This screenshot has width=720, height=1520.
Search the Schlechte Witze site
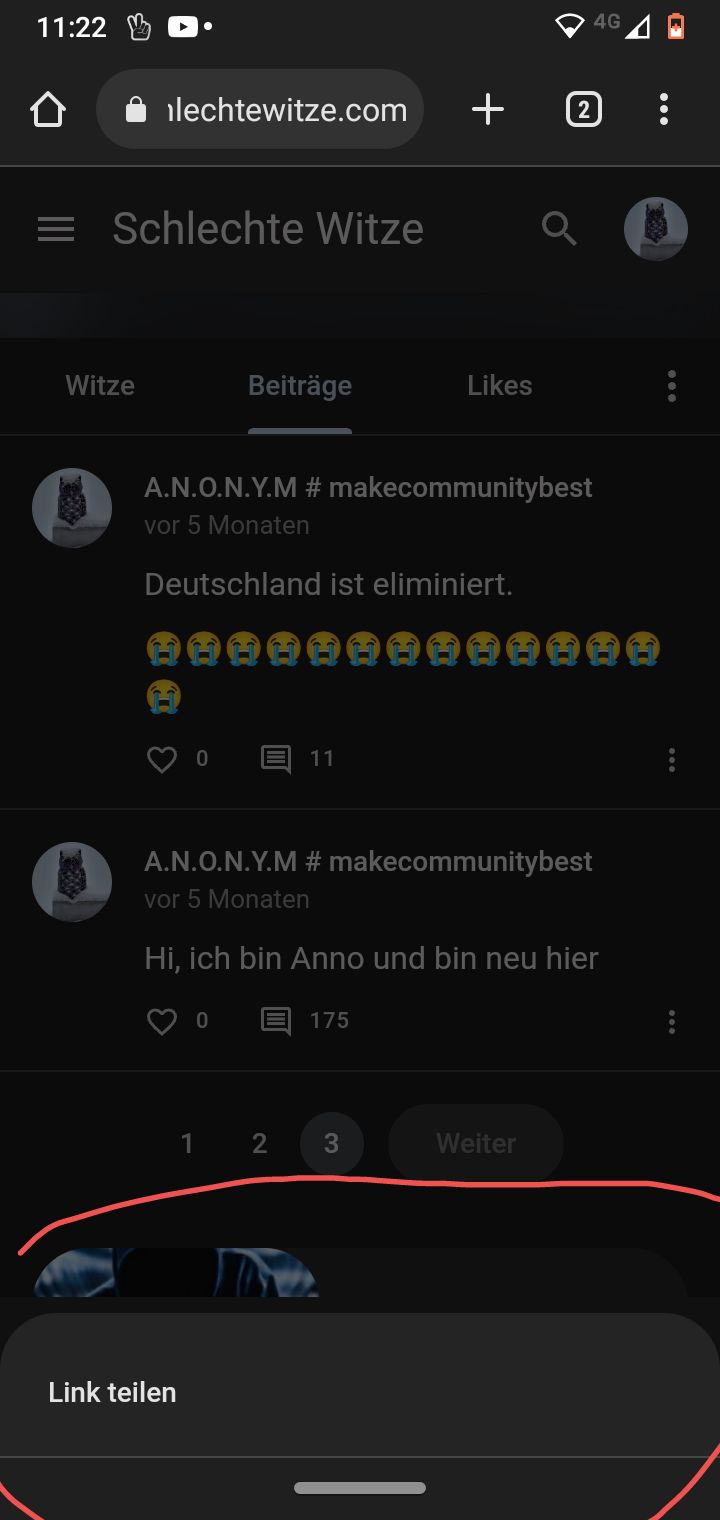tap(559, 229)
